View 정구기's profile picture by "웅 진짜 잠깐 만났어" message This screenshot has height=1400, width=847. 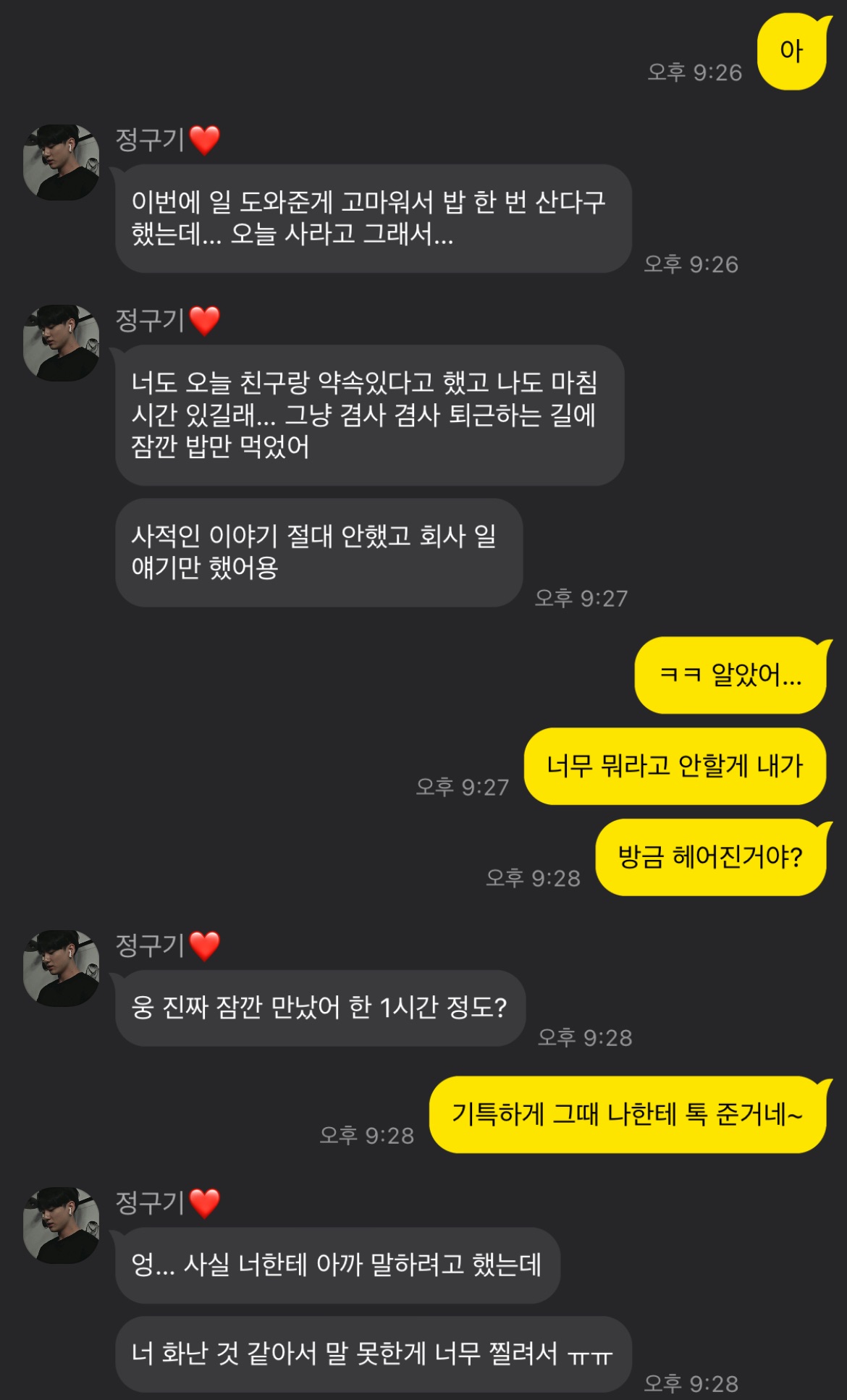pos(62,969)
